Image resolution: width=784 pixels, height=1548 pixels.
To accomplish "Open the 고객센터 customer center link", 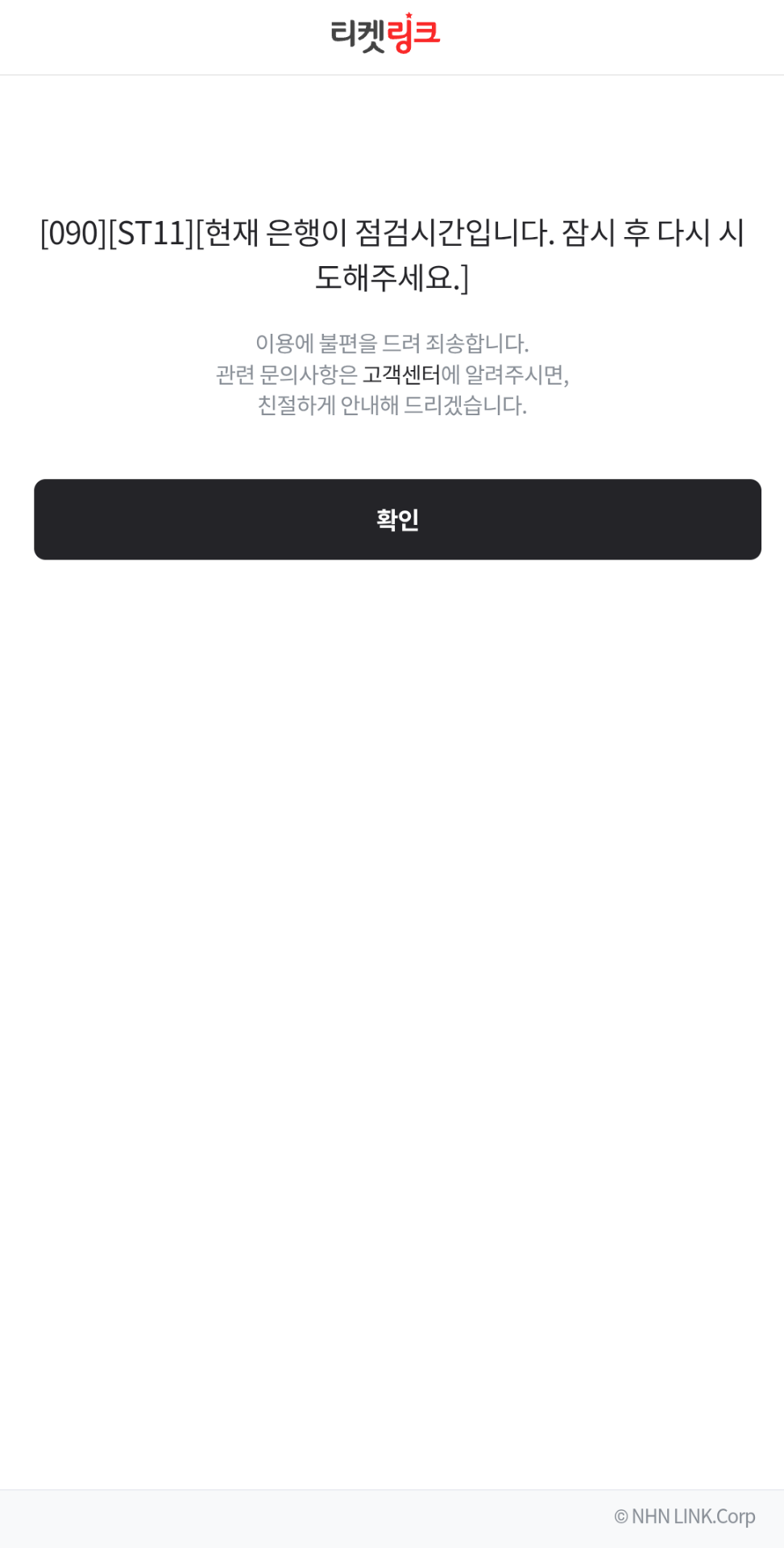I will 400,375.
